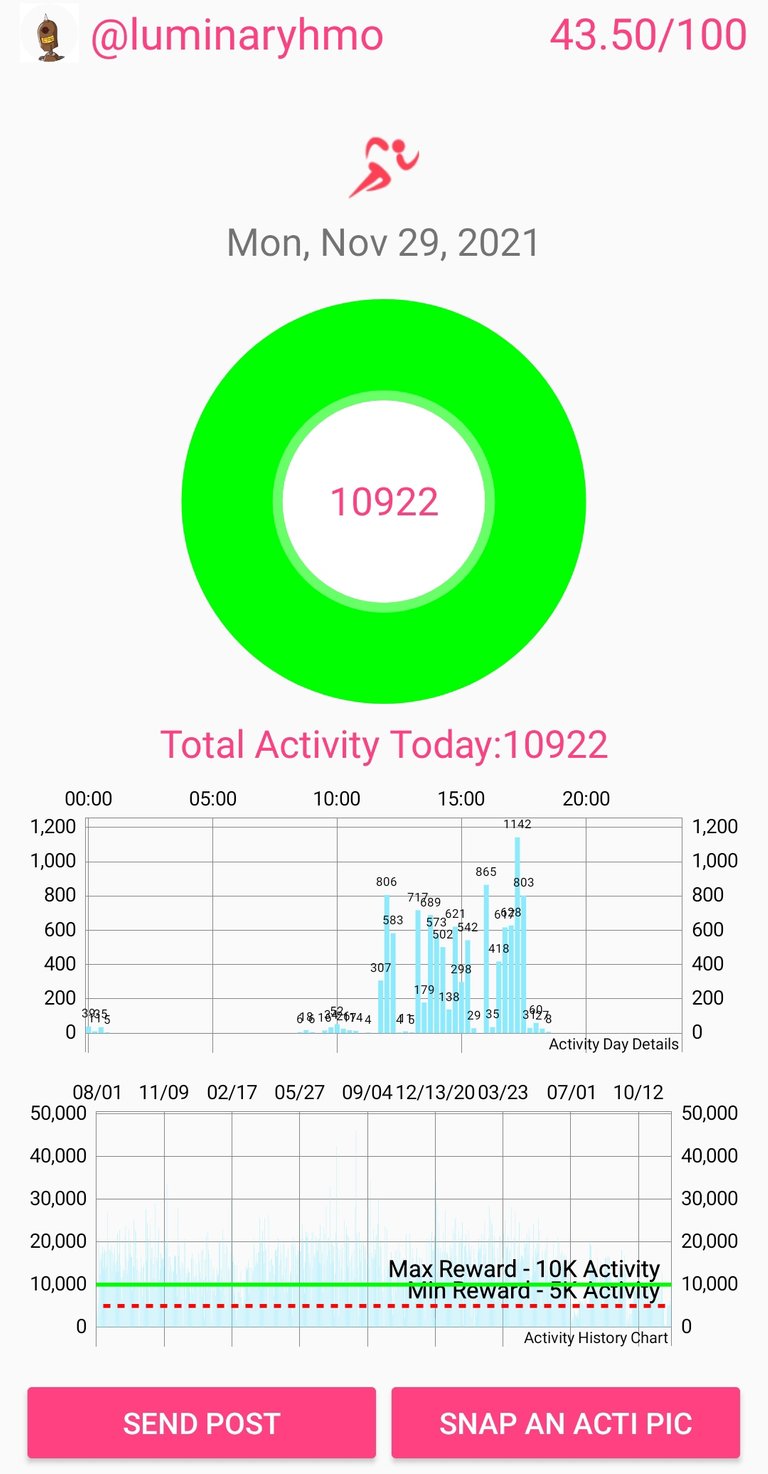The image size is (768, 1474).
Task: Tap SNAP AN ACTI PIC
Action: pyautogui.click(x=565, y=1422)
